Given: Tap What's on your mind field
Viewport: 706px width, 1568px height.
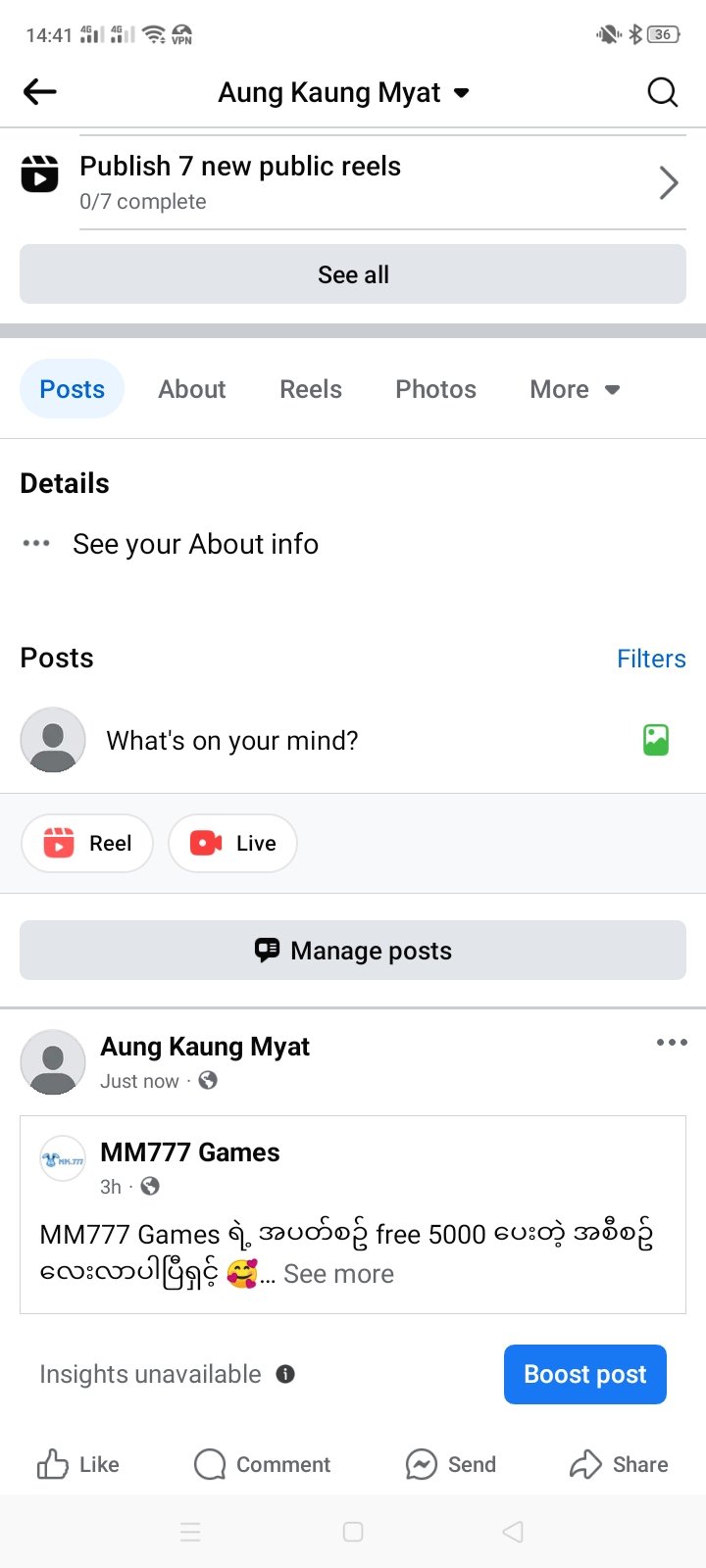Looking at the screenshot, I should tap(232, 741).
